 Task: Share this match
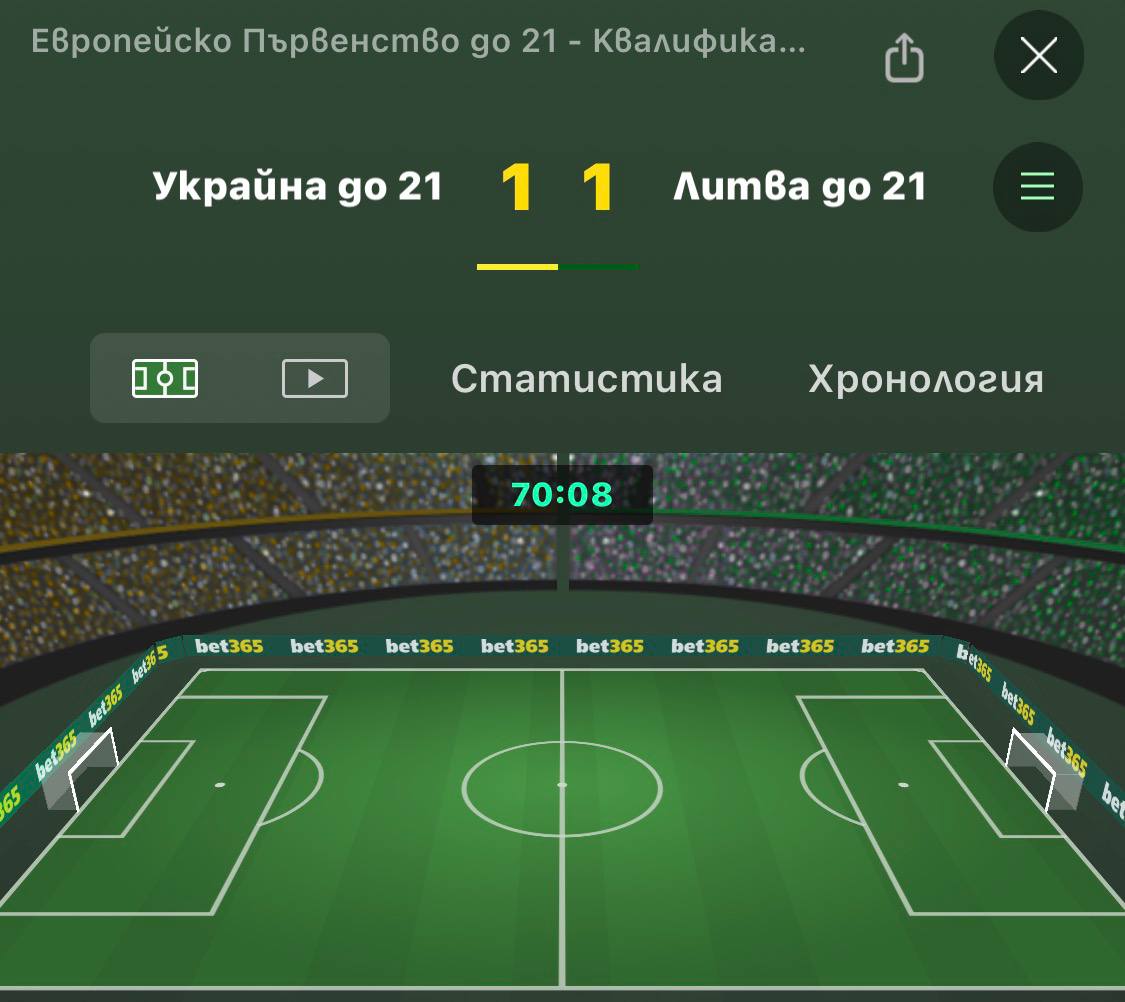coord(904,57)
